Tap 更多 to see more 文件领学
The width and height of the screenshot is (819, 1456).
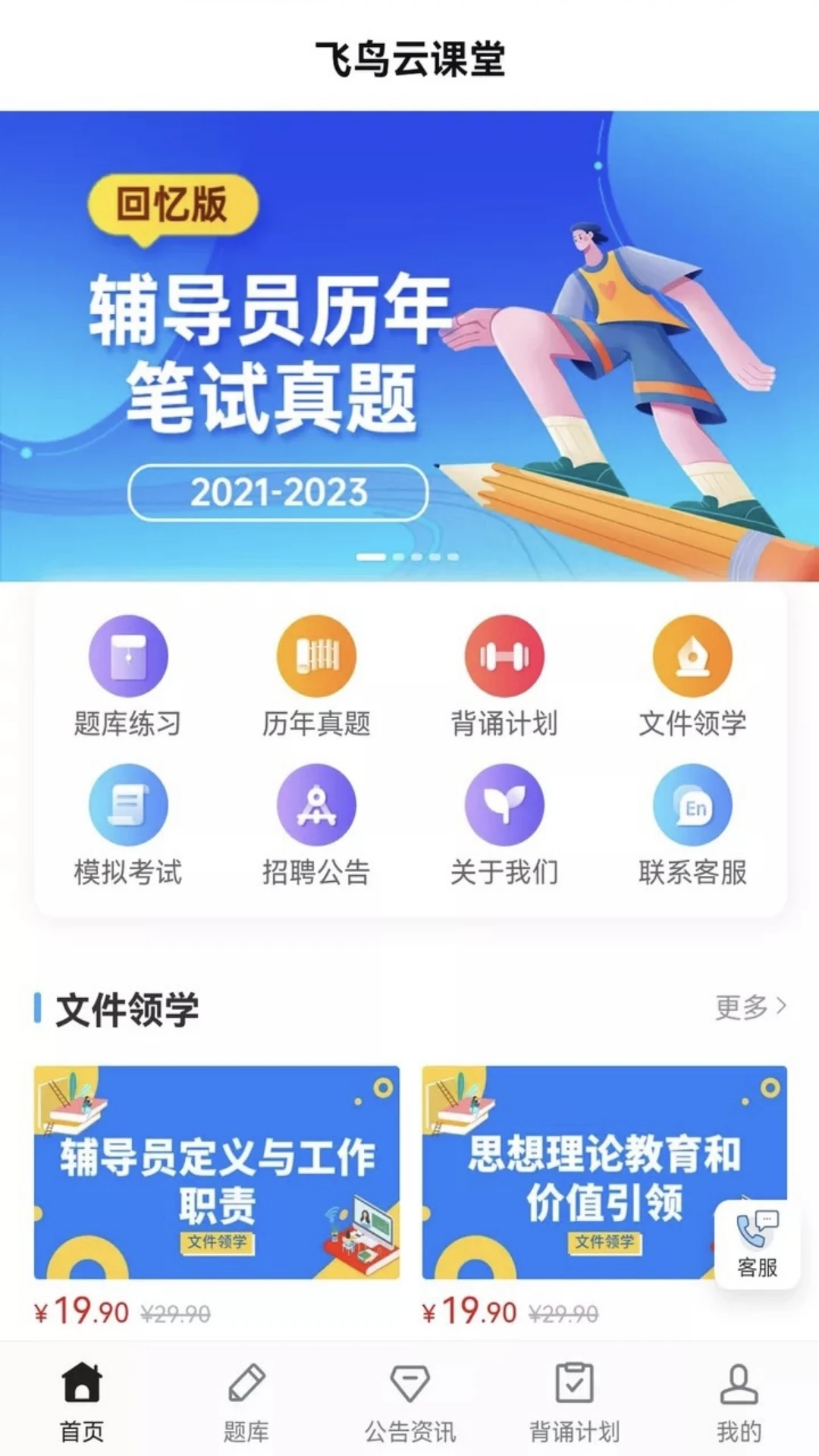pyautogui.click(x=750, y=1007)
